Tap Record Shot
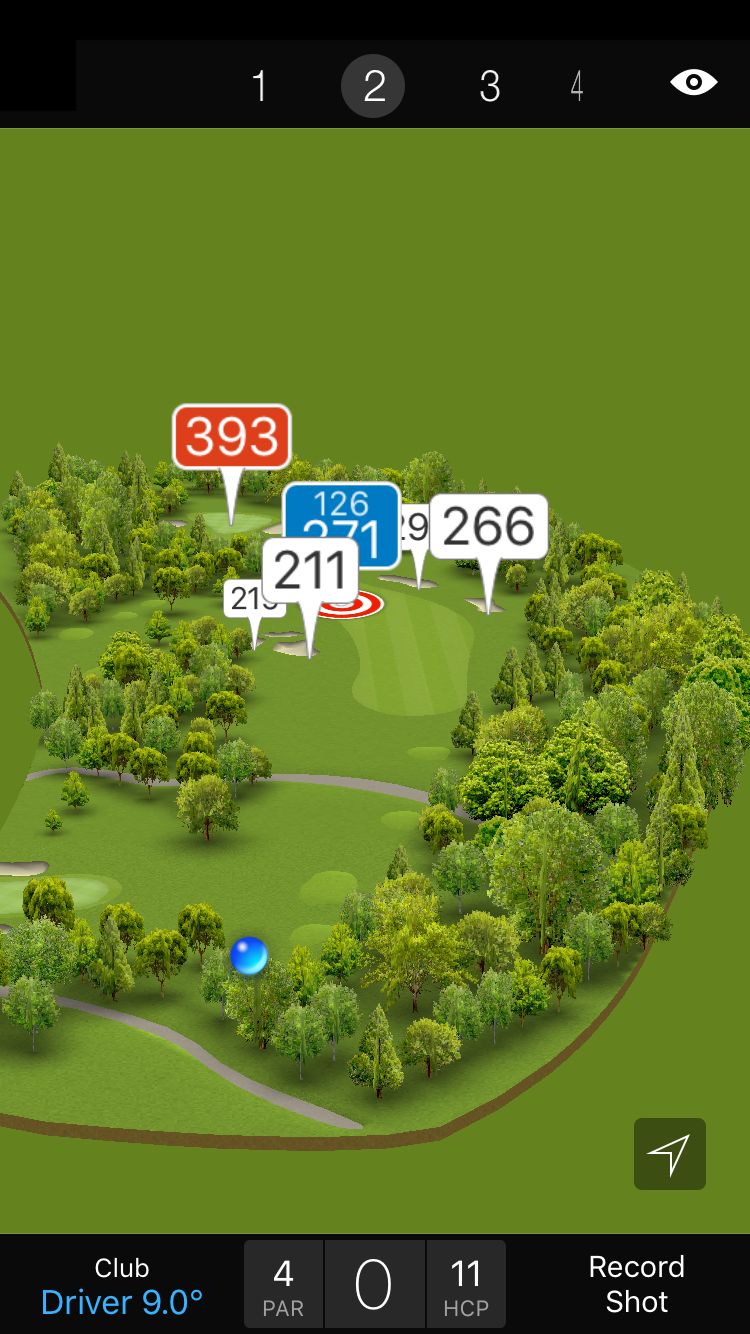Image resolution: width=750 pixels, height=1334 pixels. pyautogui.click(x=636, y=1285)
